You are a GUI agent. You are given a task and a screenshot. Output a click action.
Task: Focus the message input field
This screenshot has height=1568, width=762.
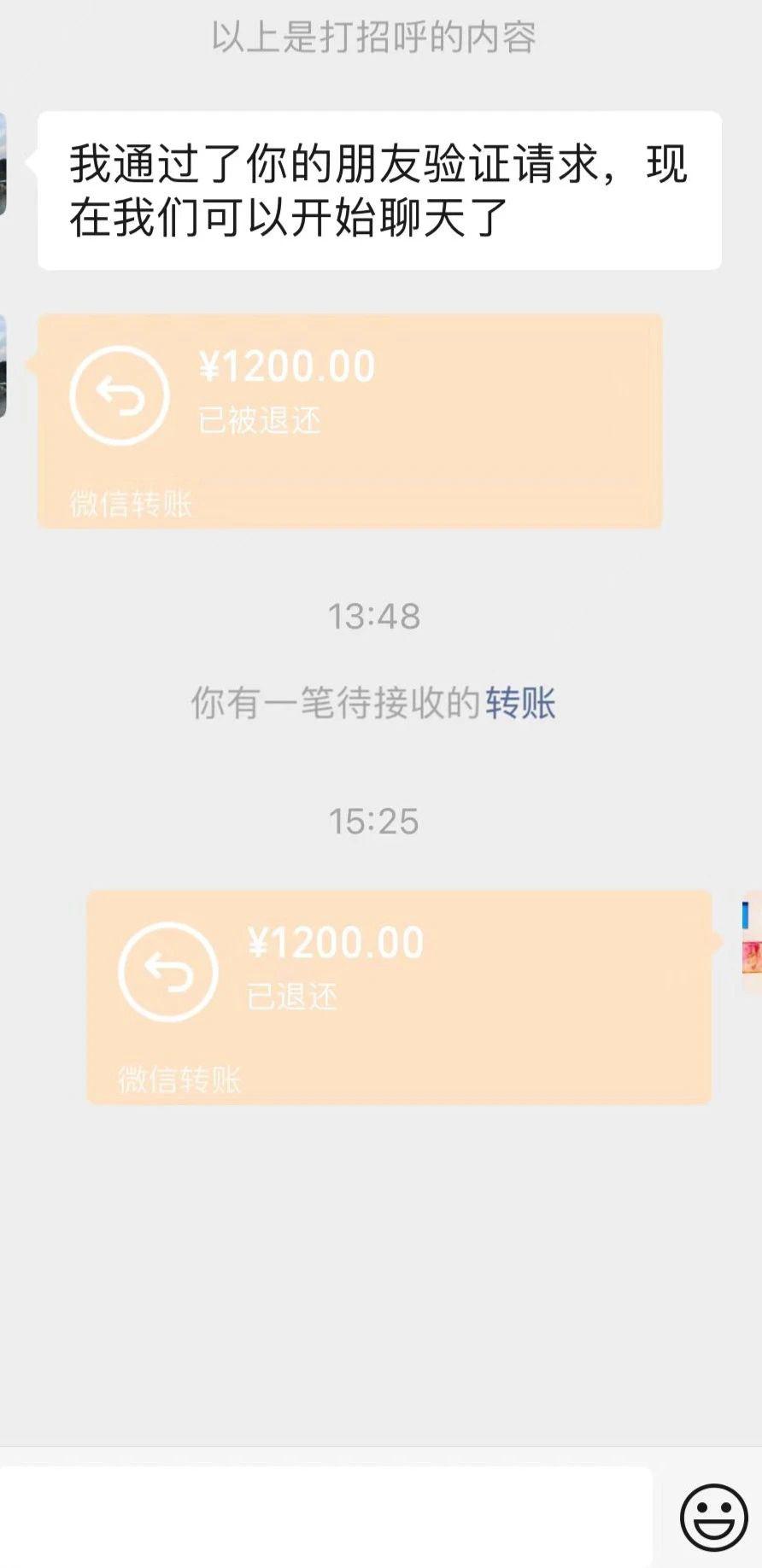pyautogui.click(x=325, y=1517)
